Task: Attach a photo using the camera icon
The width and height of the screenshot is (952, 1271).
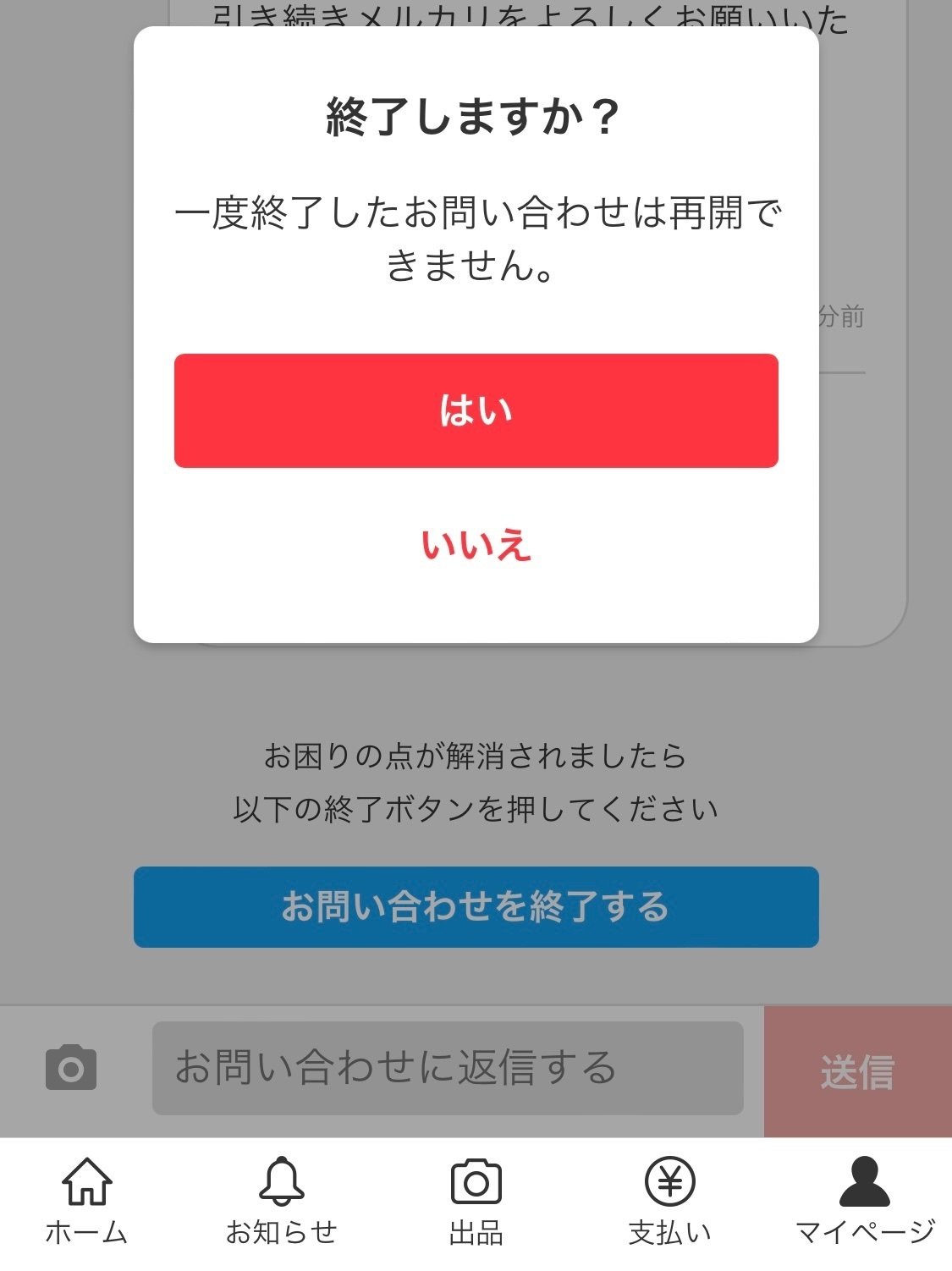Action: pyautogui.click(x=71, y=1068)
